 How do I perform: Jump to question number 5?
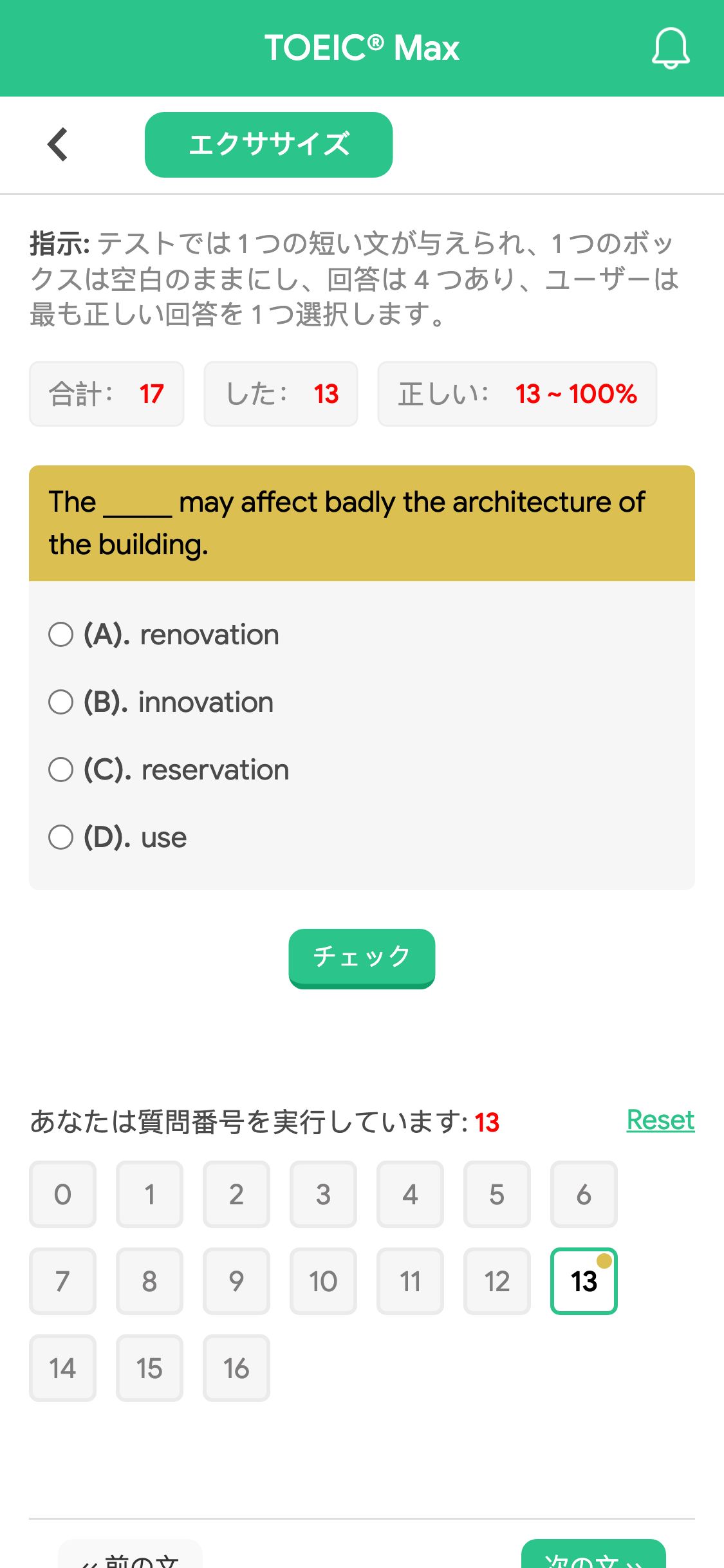[x=497, y=1195]
